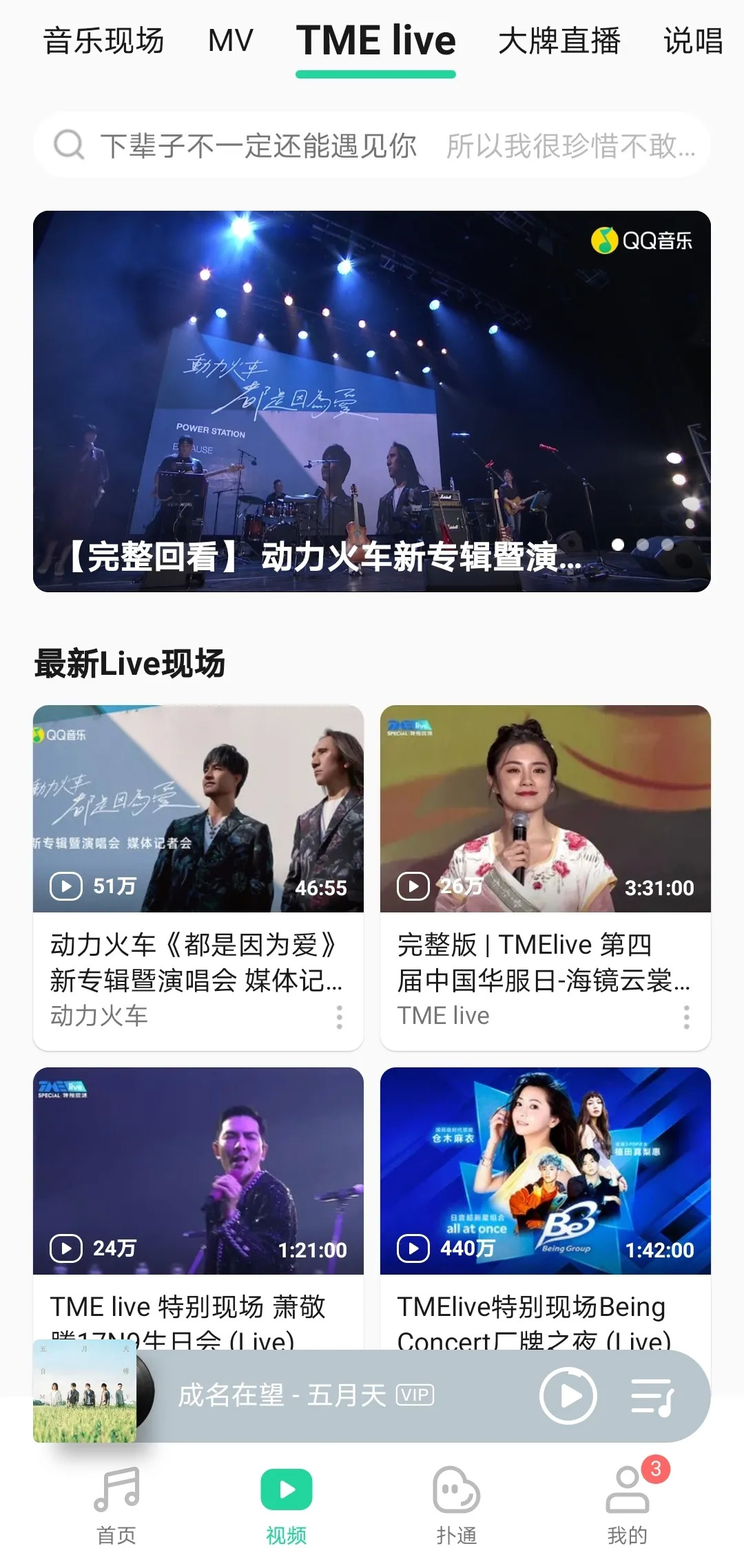This screenshot has width=744, height=1568.
Task: Switch to the 说唱 tab
Action: pyautogui.click(x=692, y=41)
